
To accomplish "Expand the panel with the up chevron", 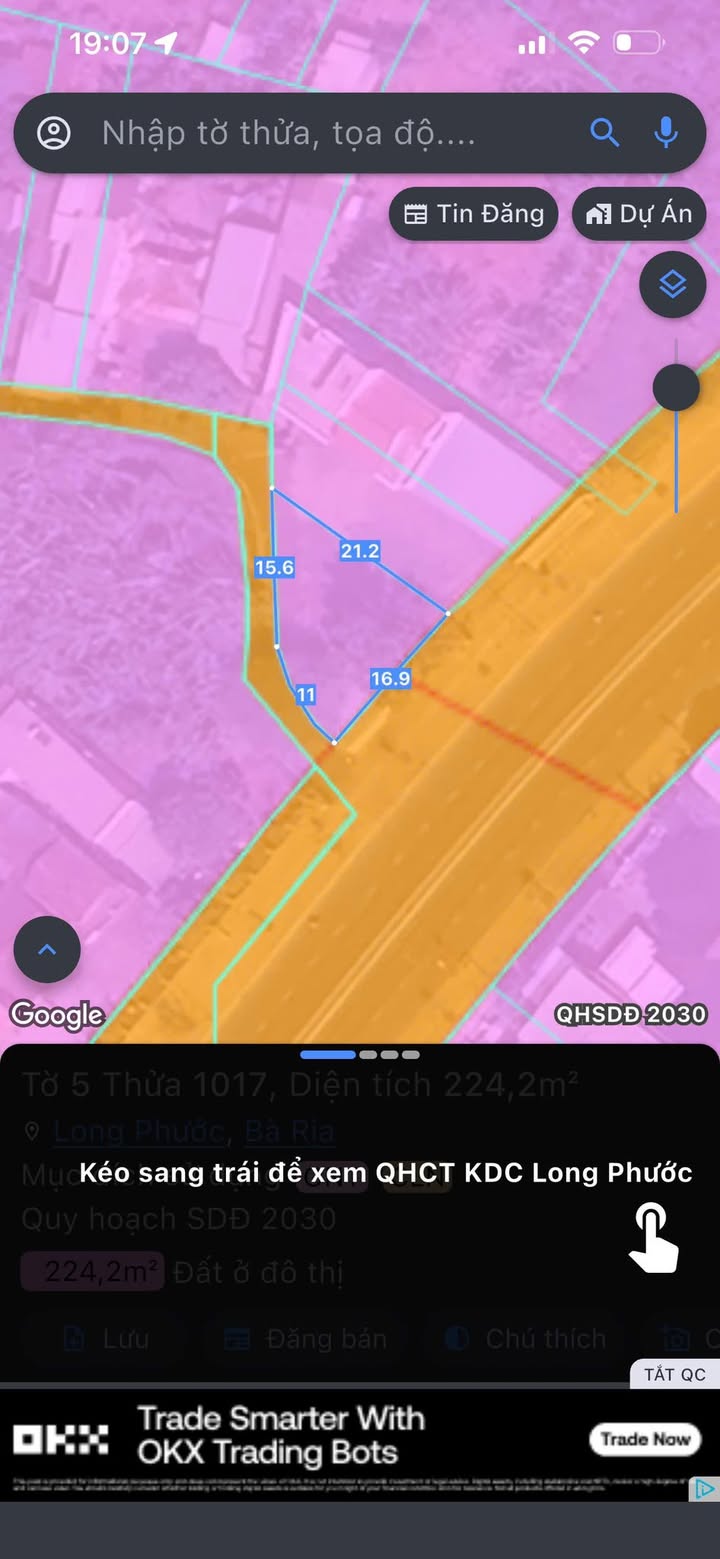I will click(x=47, y=950).
